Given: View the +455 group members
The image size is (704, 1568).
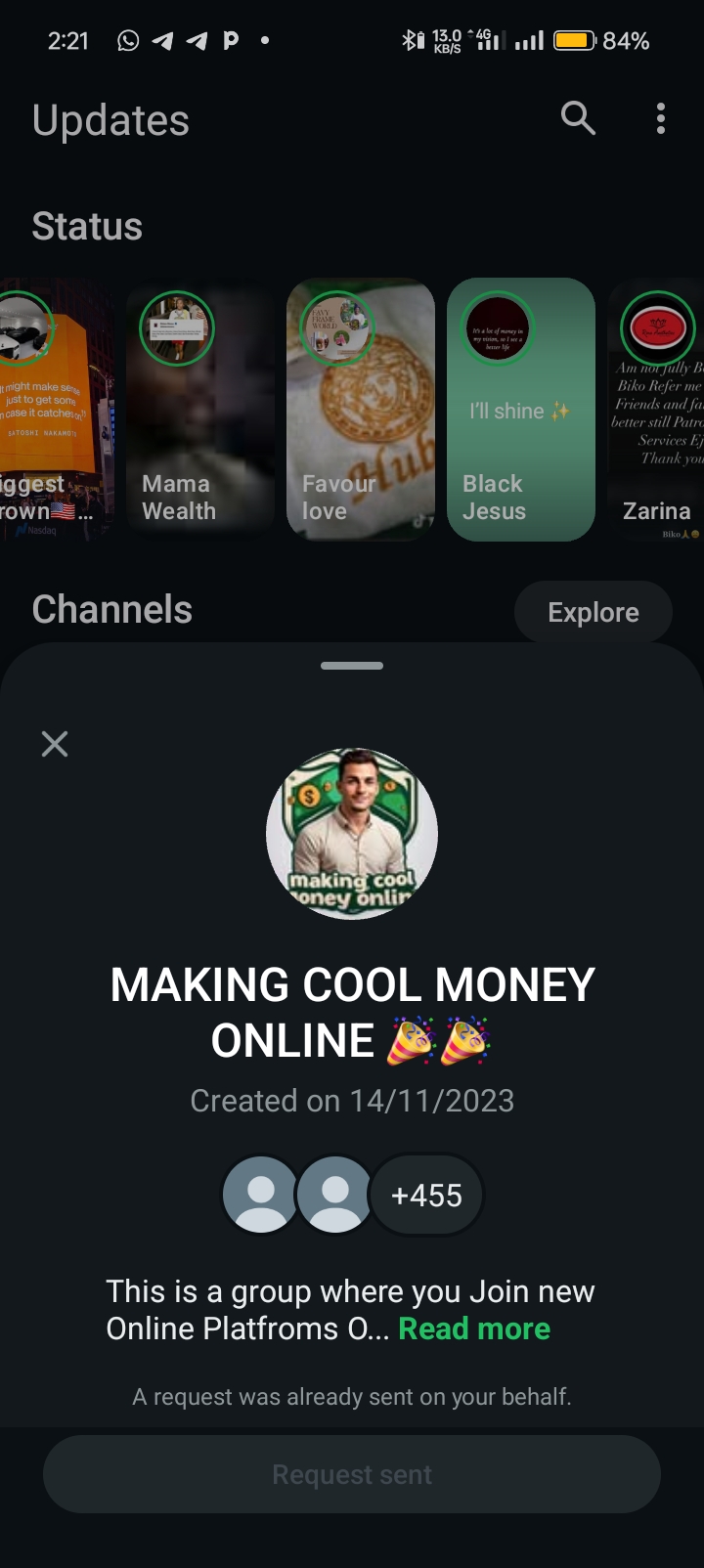Looking at the screenshot, I should pyautogui.click(x=426, y=1195).
